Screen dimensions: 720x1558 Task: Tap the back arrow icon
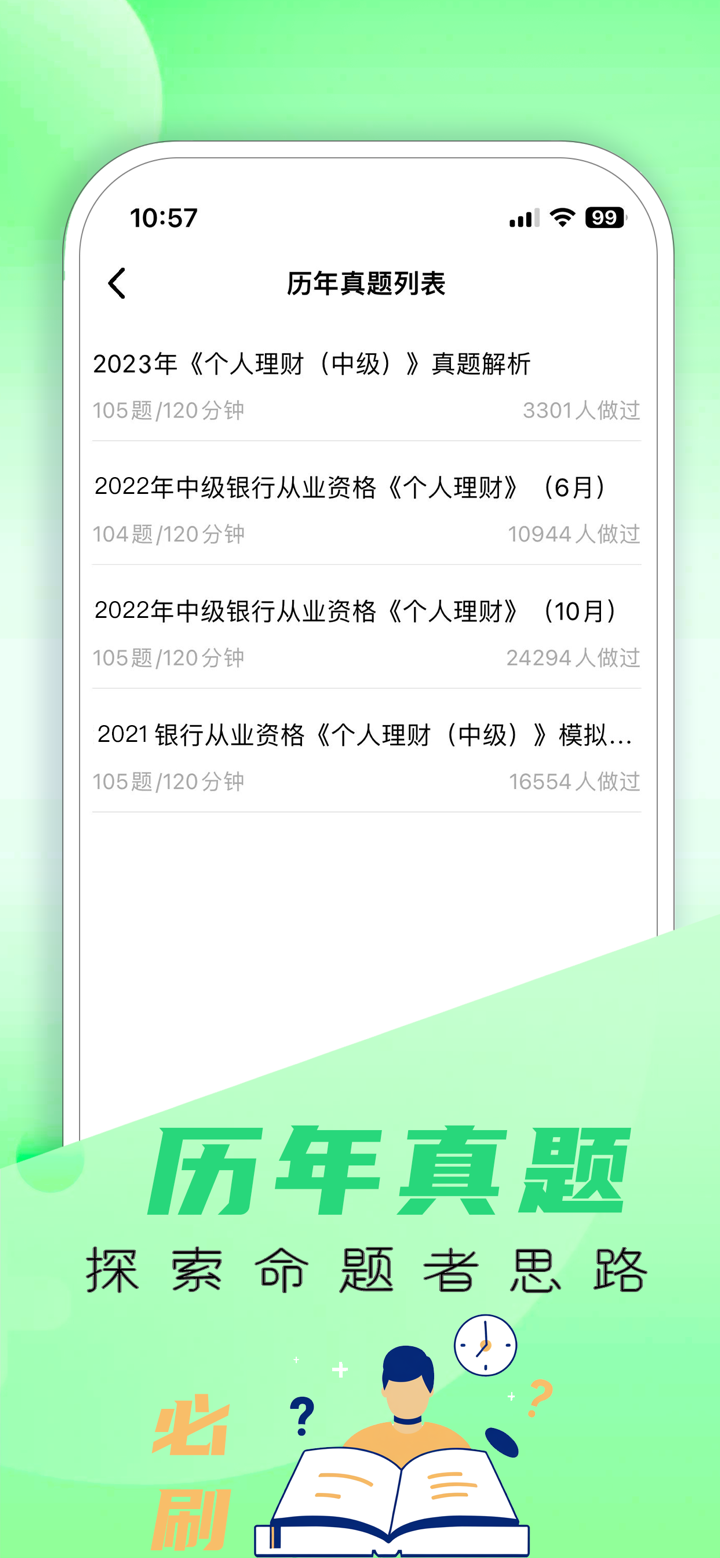pos(115,283)
